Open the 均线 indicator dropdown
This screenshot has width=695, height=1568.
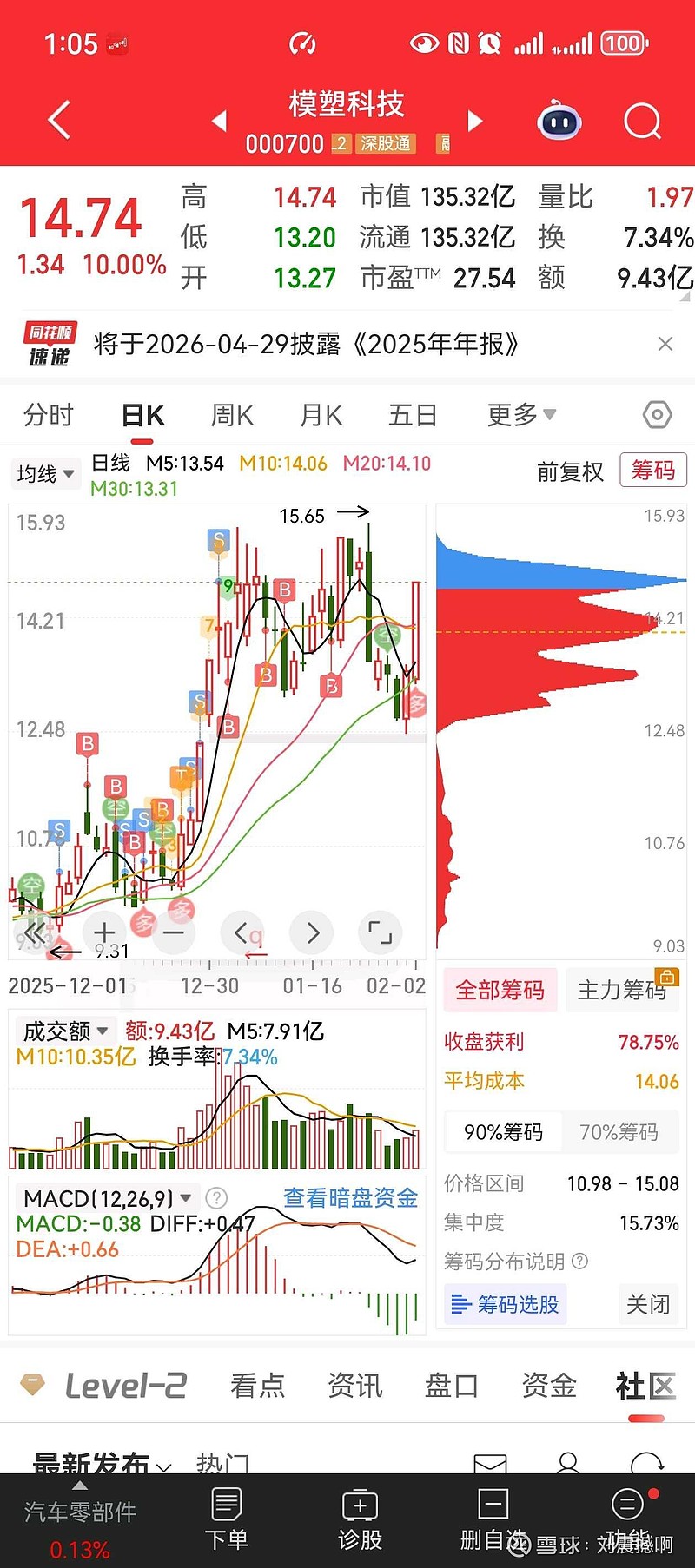point(45,474)
